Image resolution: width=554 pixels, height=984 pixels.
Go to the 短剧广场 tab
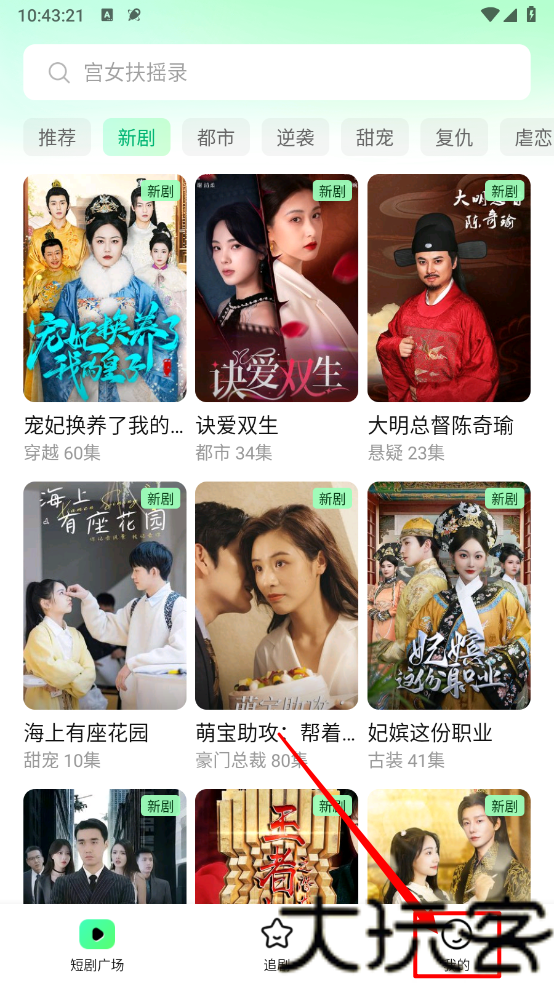pos(97,944)
